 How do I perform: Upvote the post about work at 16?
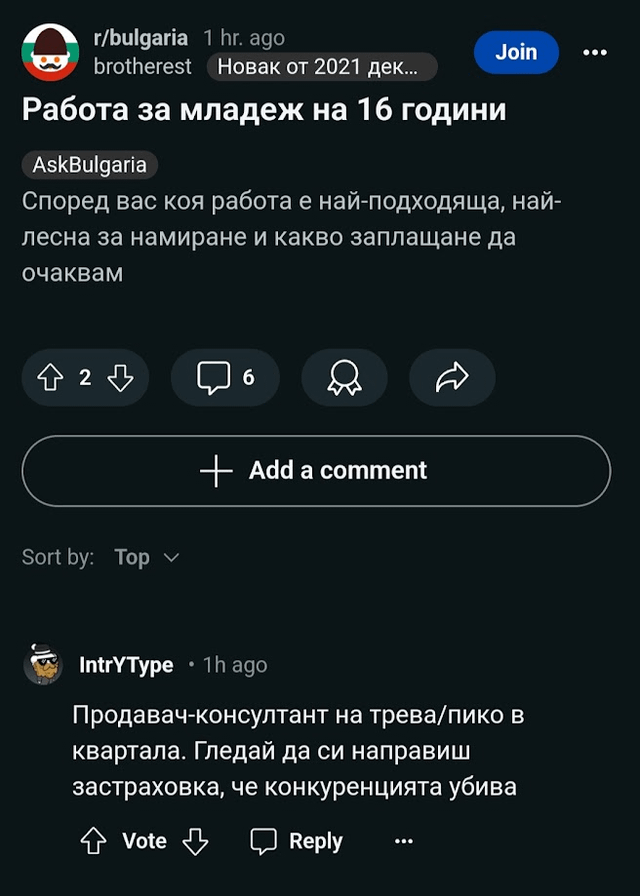49,377
